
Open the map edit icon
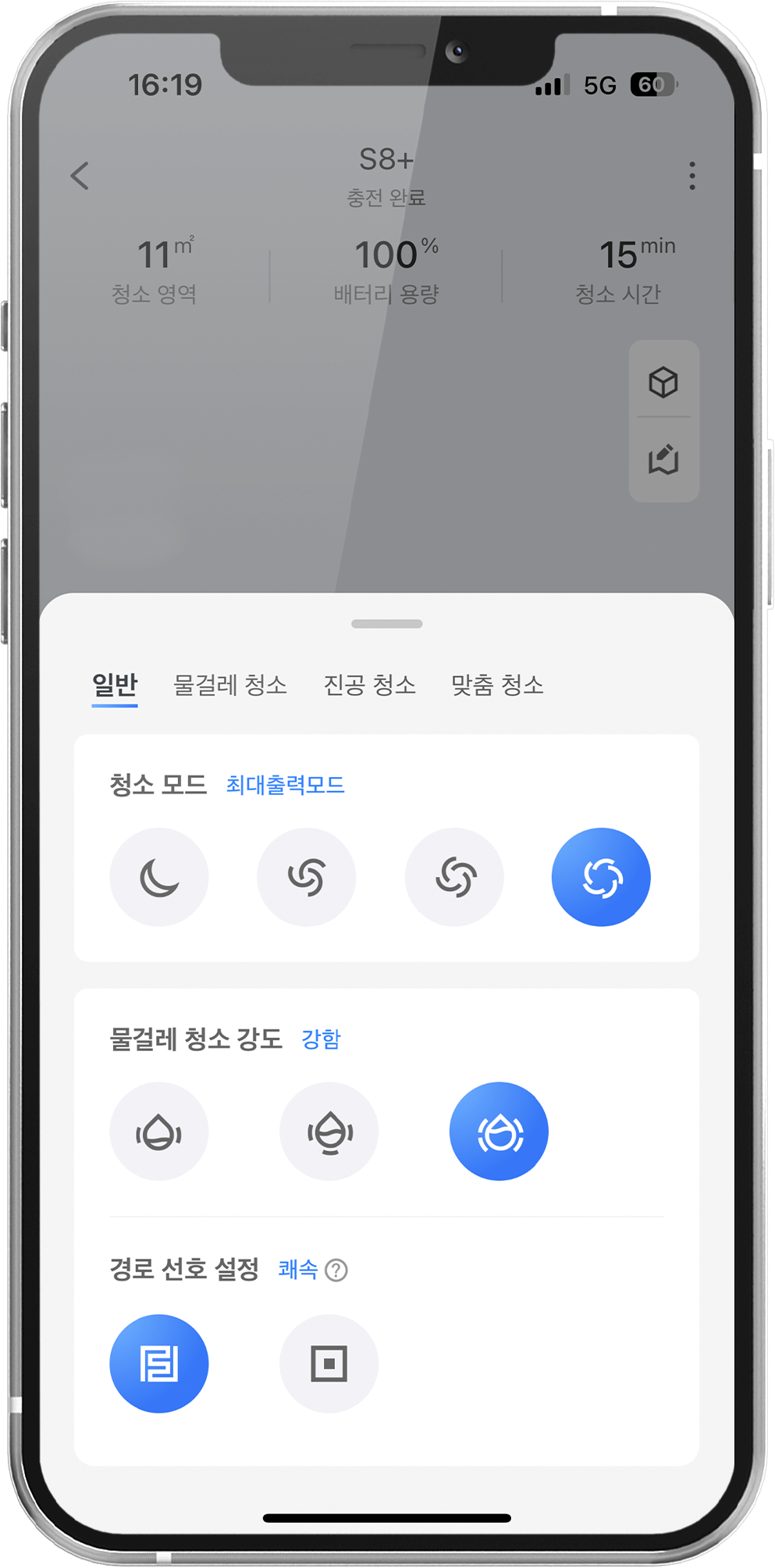point(663,459)
